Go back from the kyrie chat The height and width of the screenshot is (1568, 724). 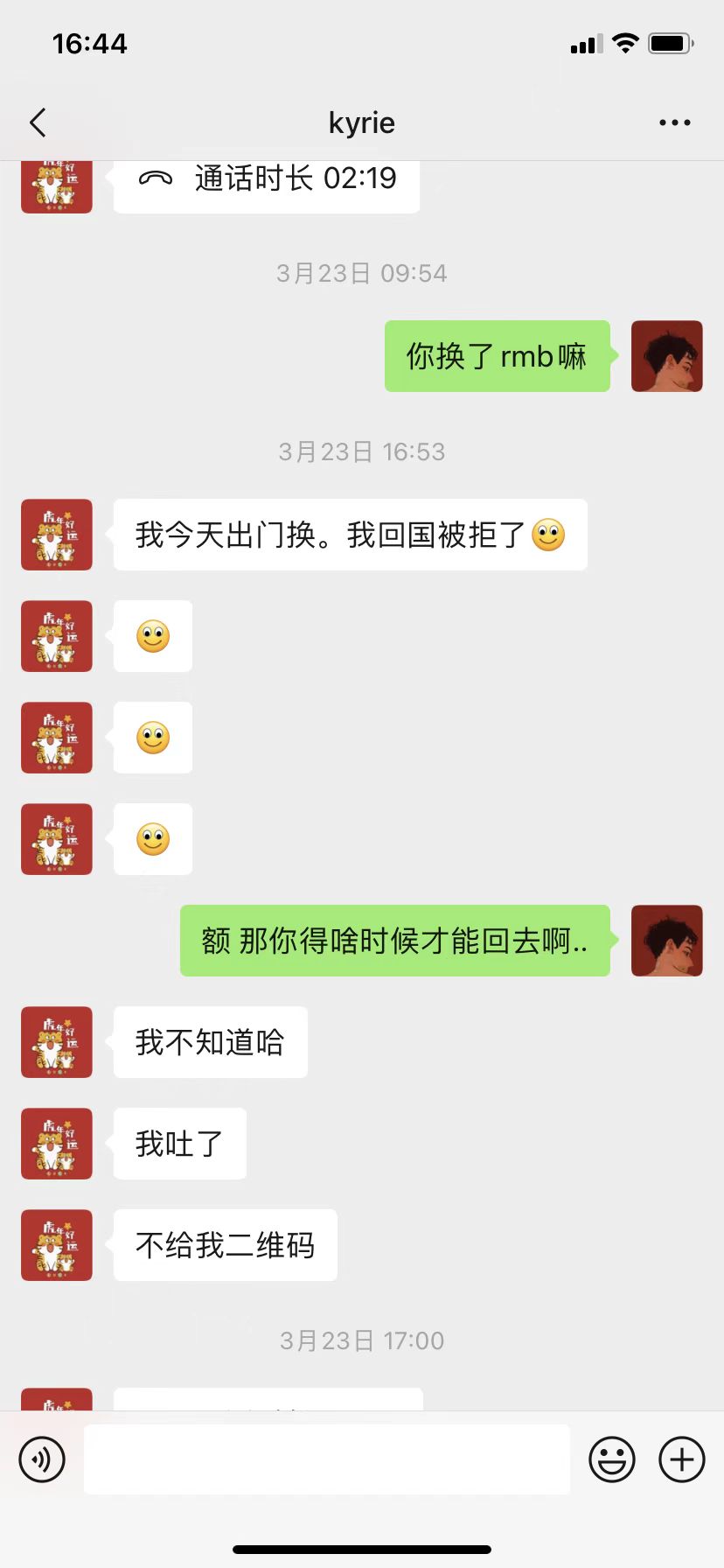[x=38, y=123]
